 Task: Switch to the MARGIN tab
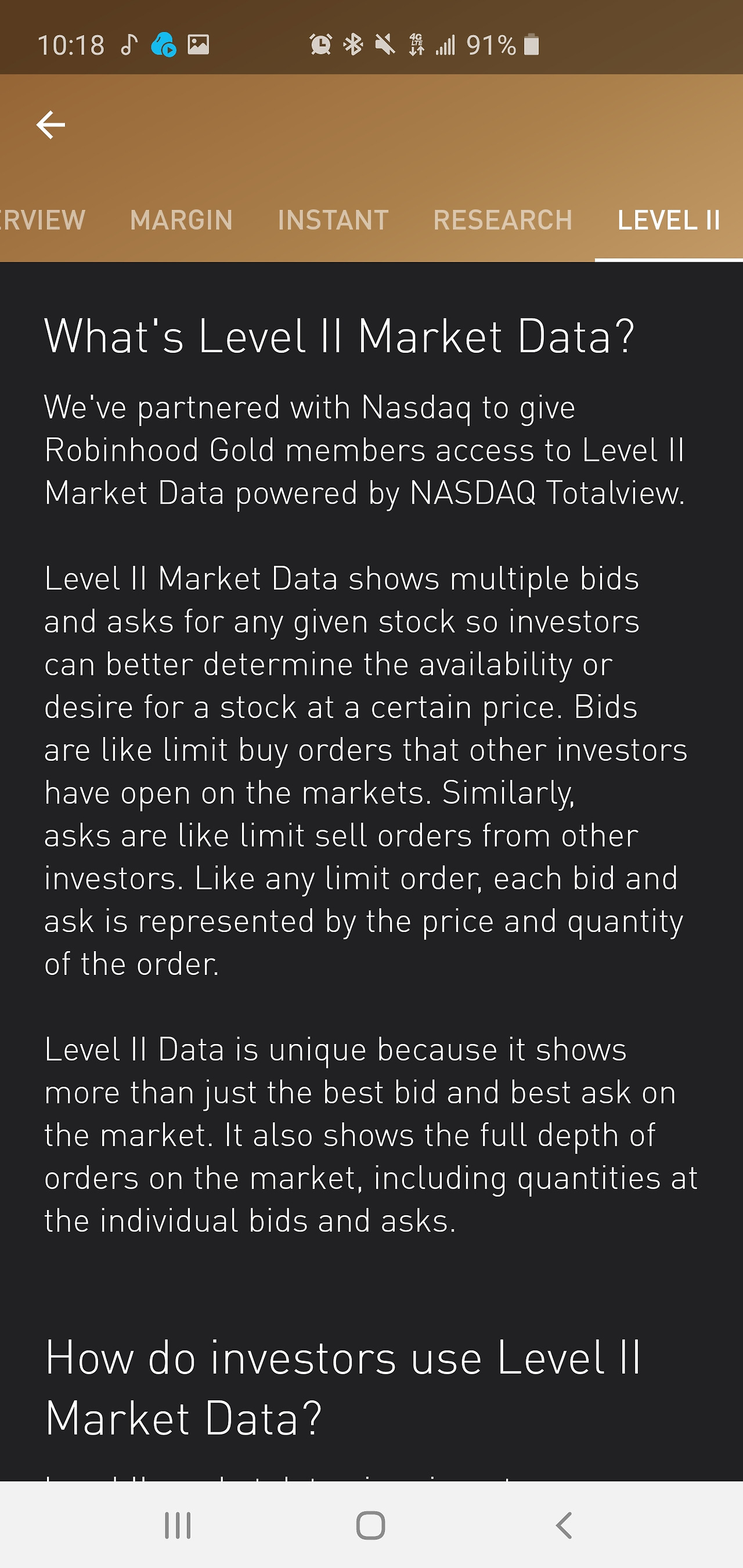point(181,221)
